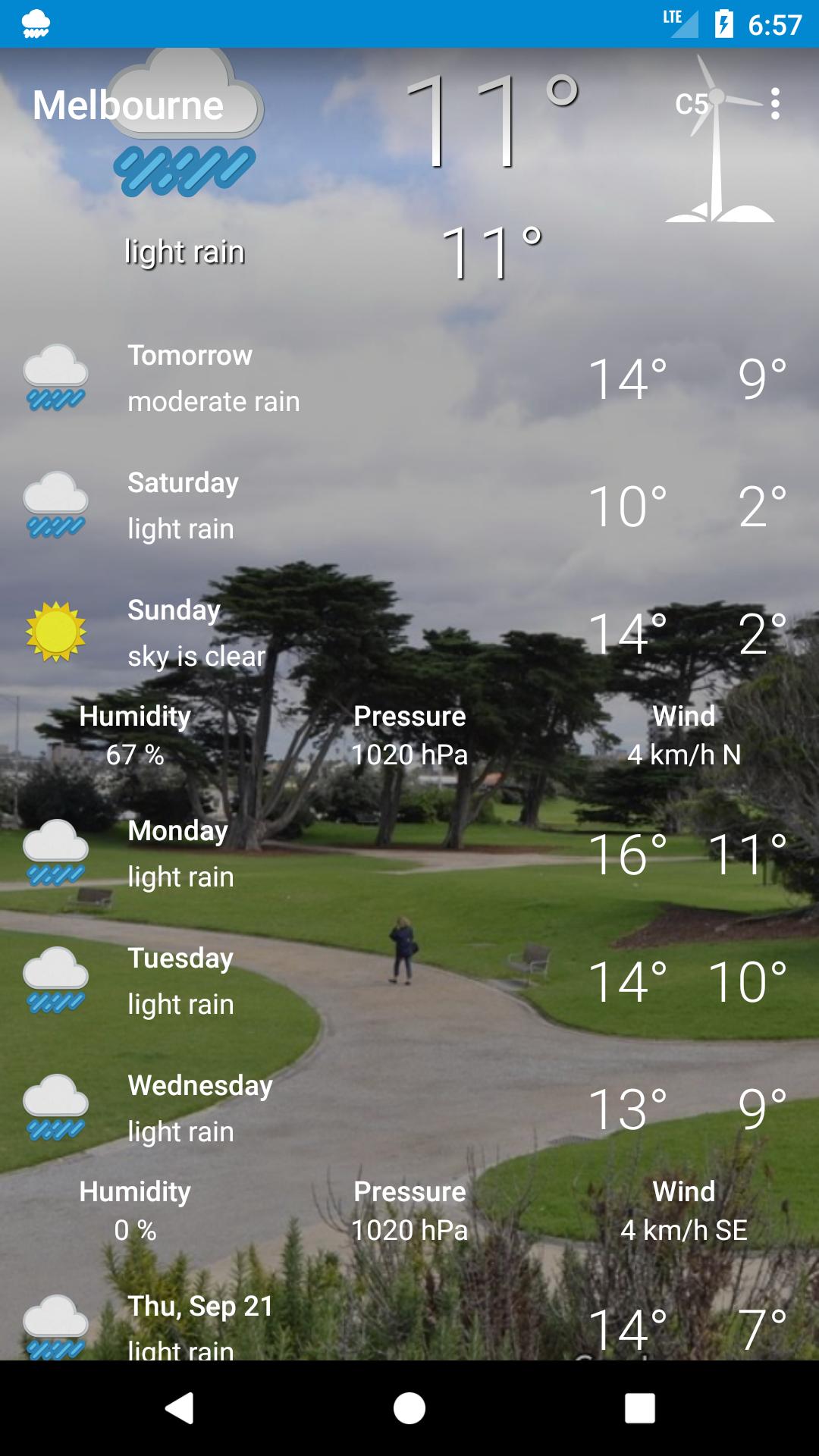Click Tuesday's rain cloud icon

tap(55, 981)
